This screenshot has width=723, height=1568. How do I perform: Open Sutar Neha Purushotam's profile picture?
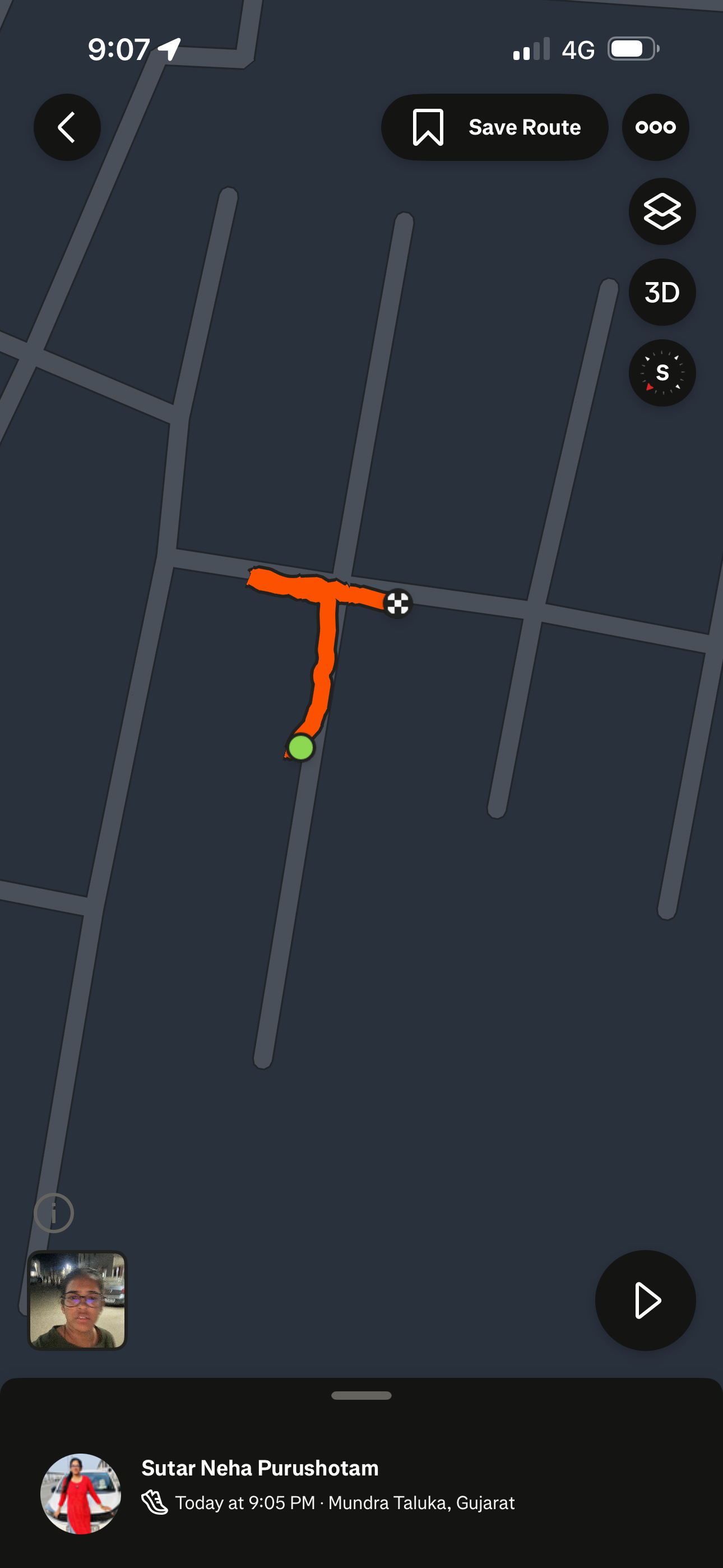pos(80,1494)
